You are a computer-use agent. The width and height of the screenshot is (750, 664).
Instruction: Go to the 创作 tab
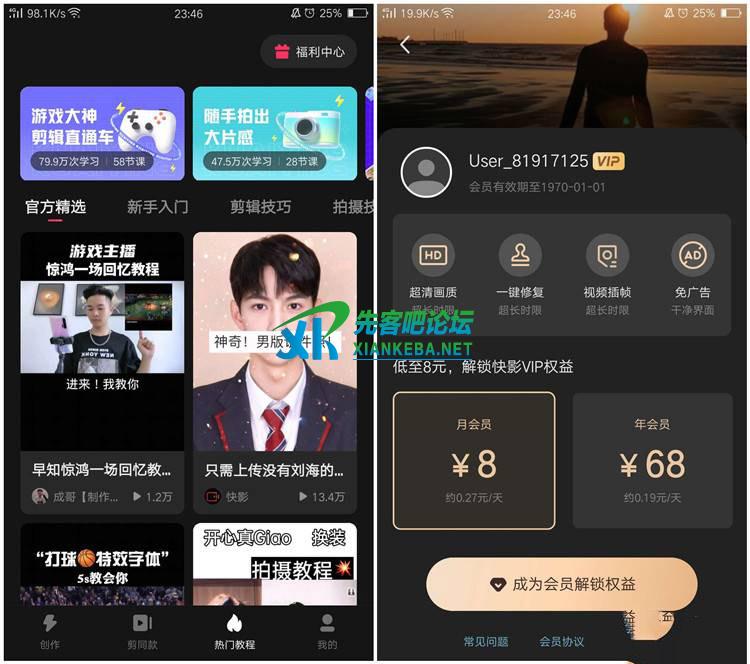[49, 632]
